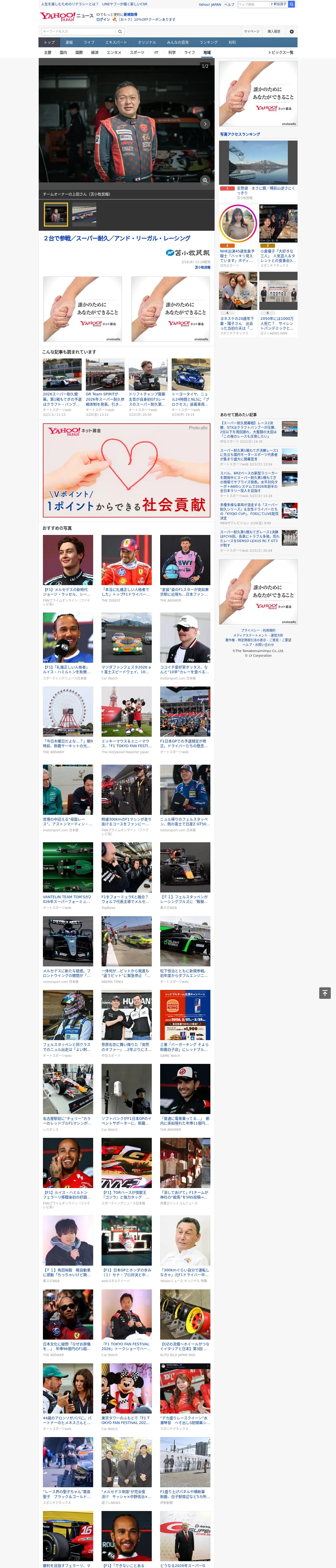
Task: Open マイページ
Action: click(251, 31)
